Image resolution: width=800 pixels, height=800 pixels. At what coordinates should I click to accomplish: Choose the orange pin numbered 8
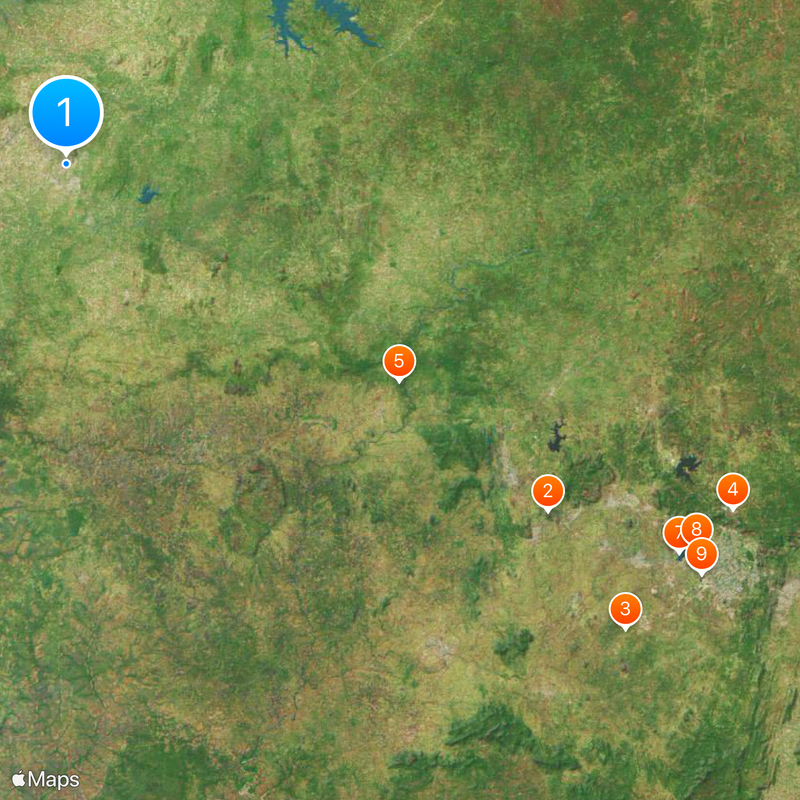point(698,527)
